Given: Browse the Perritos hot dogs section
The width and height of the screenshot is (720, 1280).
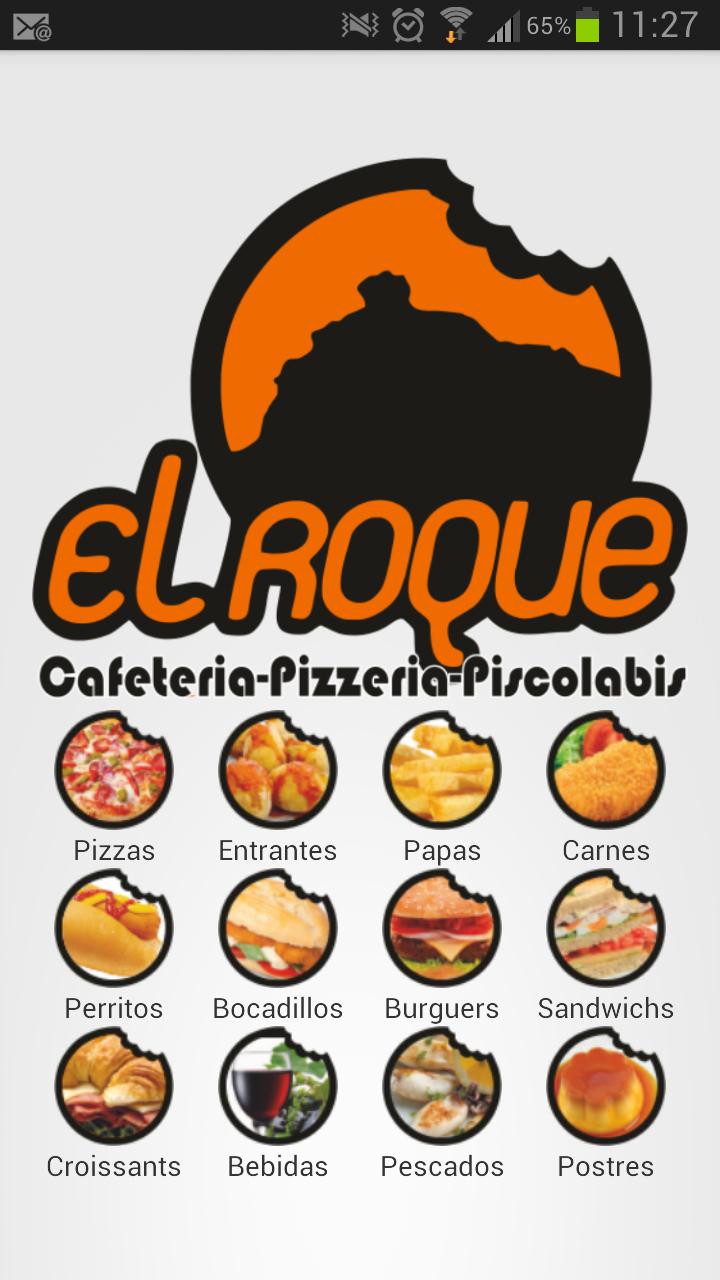Looking at the screenshot, I should pyautogui.click(x=114, y=928).
